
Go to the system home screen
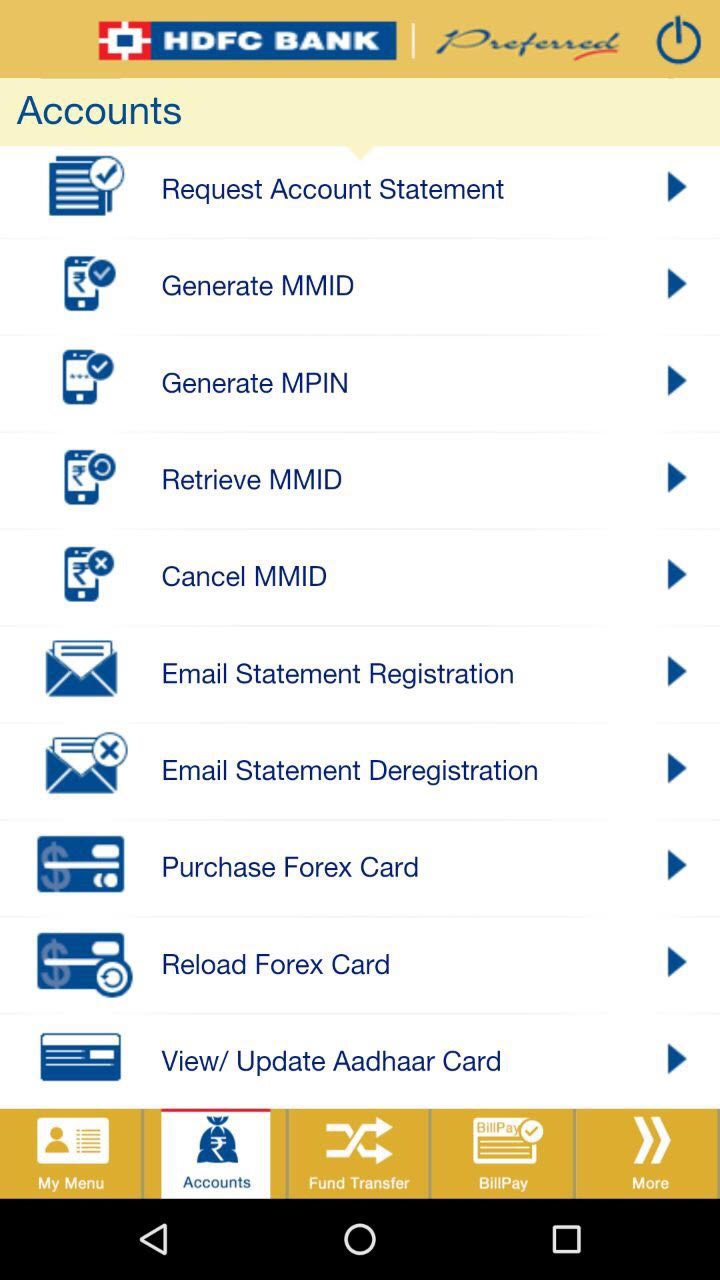(x=360, y=1239)
